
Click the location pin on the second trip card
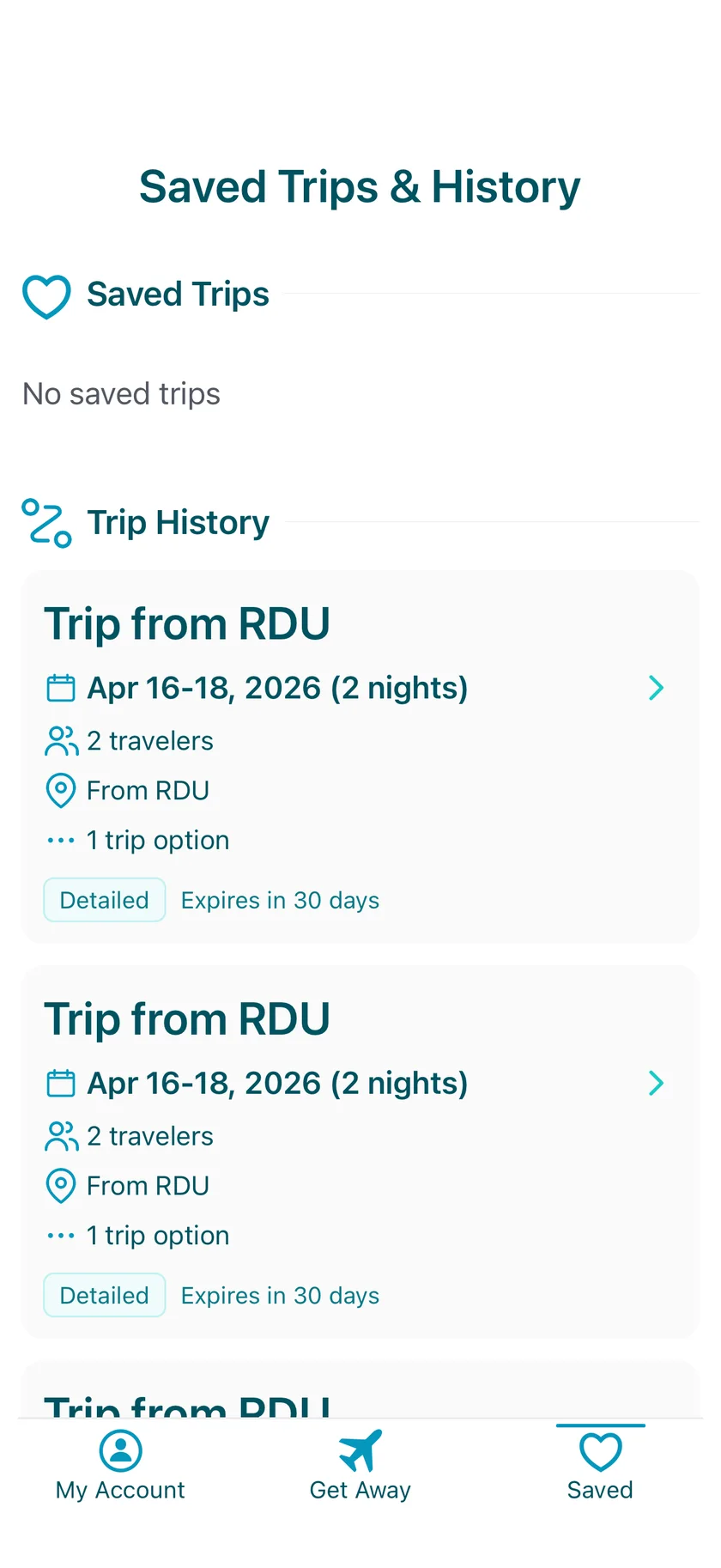[60, 1185]
